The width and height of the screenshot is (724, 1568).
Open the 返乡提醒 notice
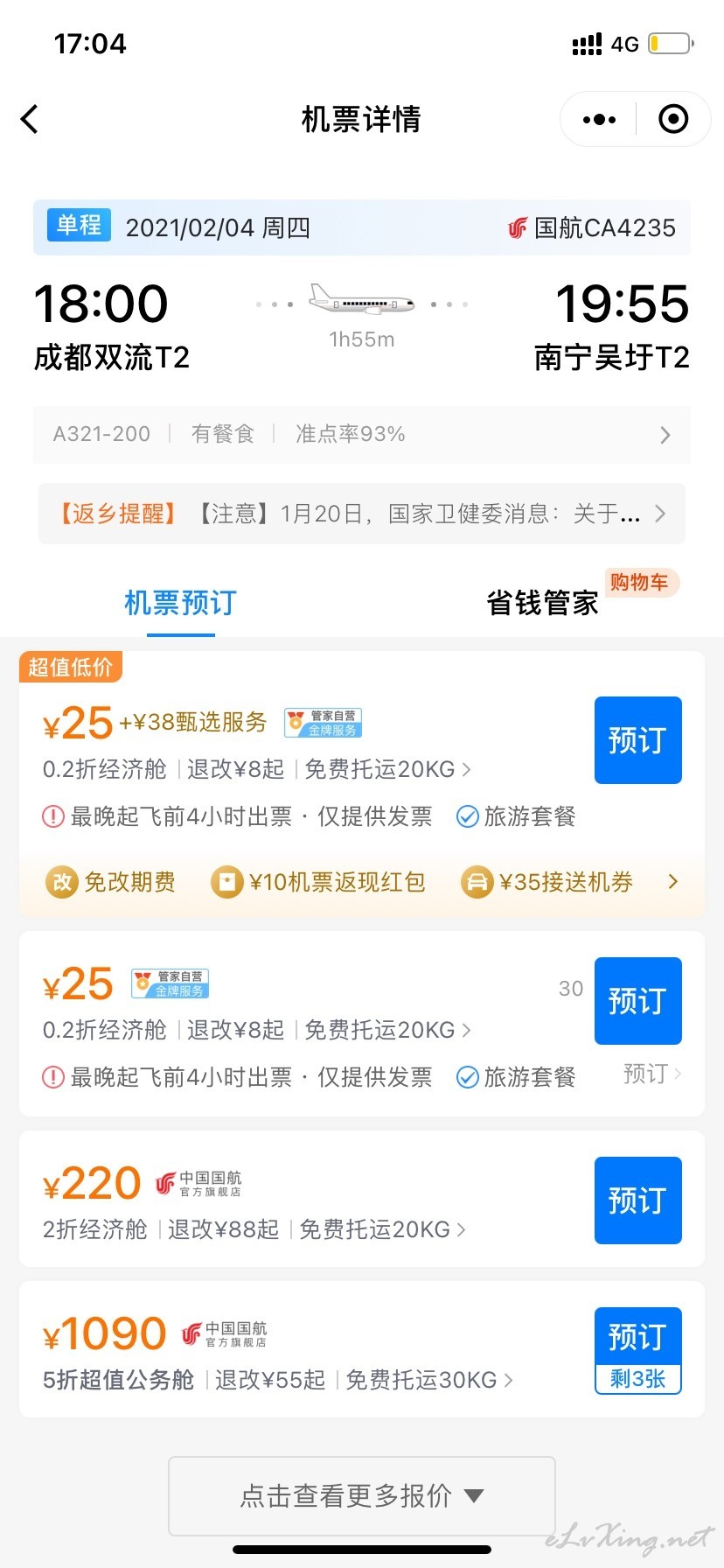362,514
